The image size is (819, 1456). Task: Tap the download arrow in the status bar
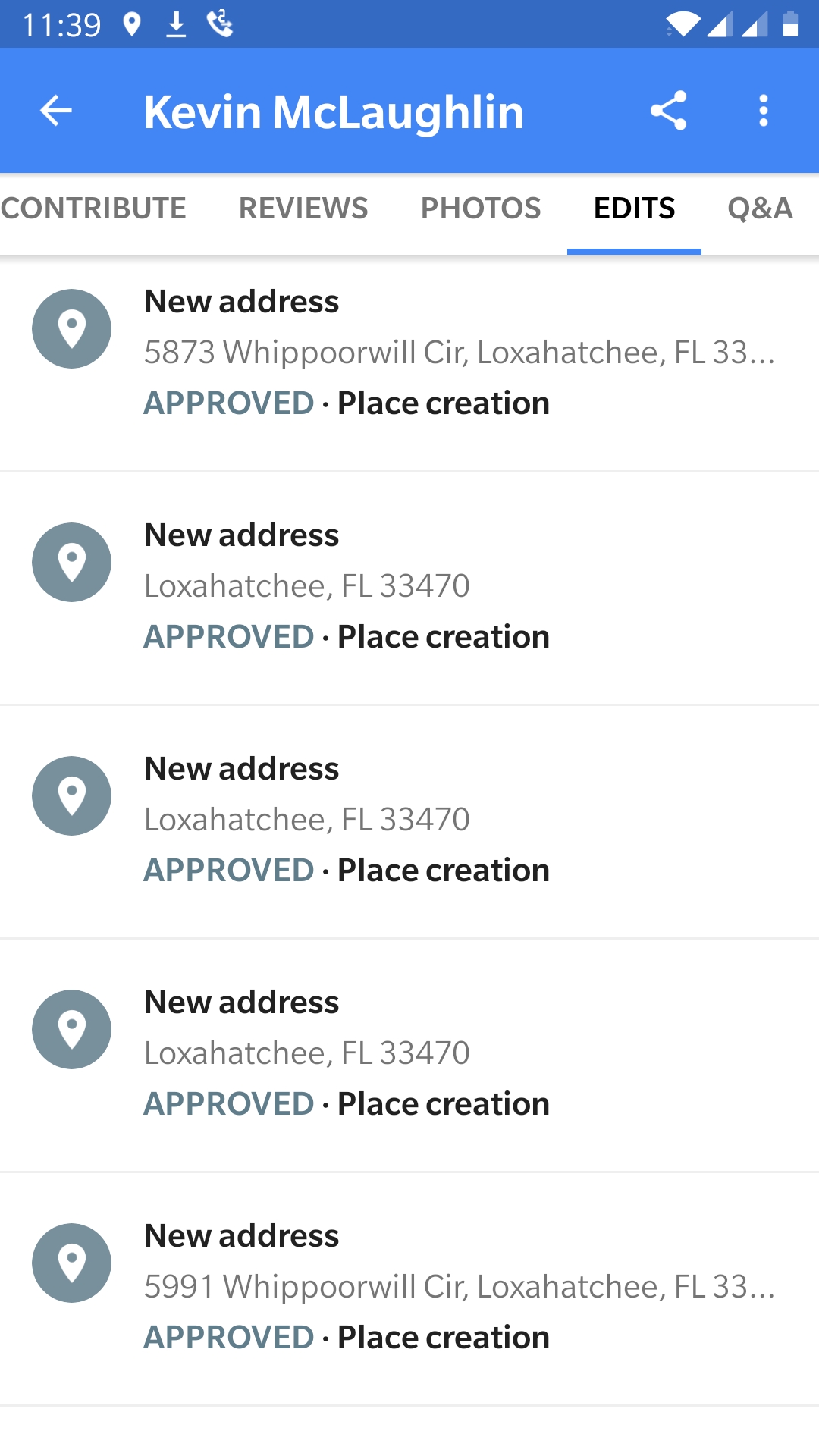pos(177,24)
